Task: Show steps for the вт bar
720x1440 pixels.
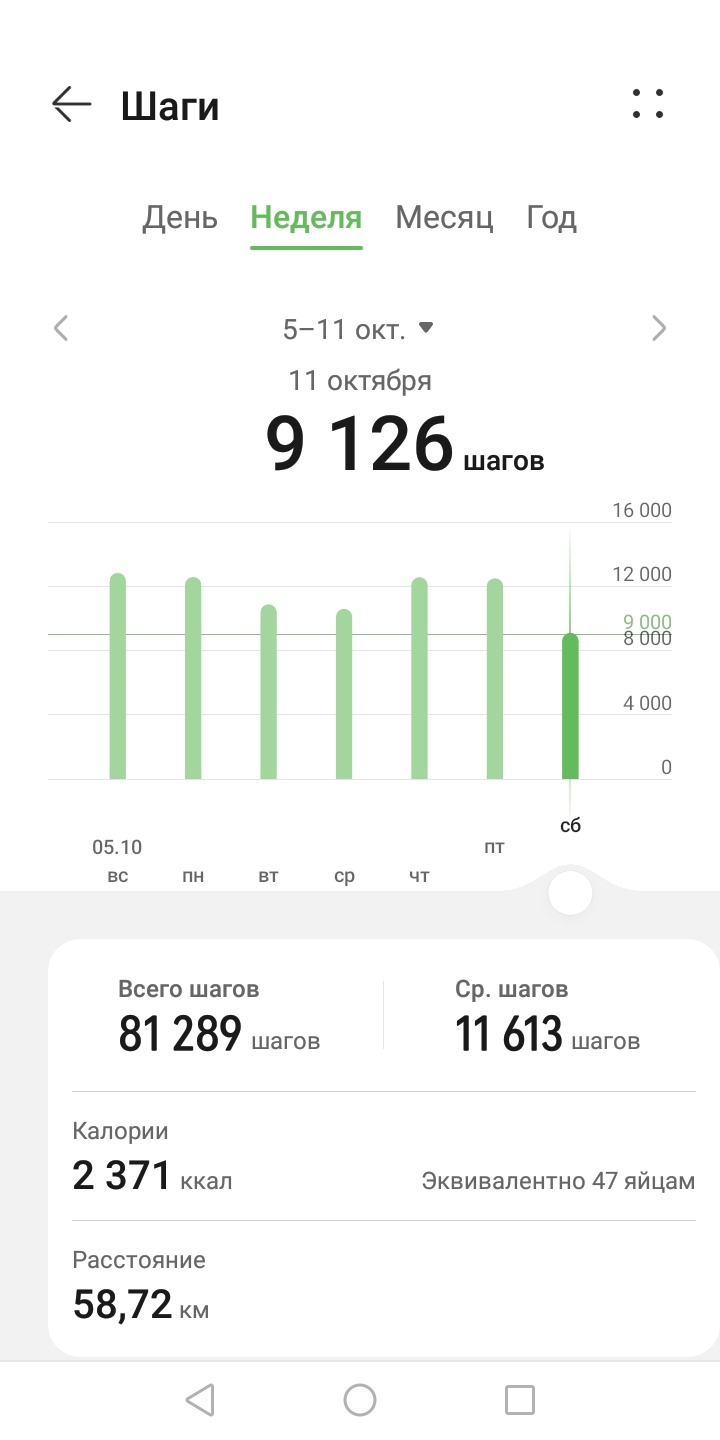Action: 268,692
